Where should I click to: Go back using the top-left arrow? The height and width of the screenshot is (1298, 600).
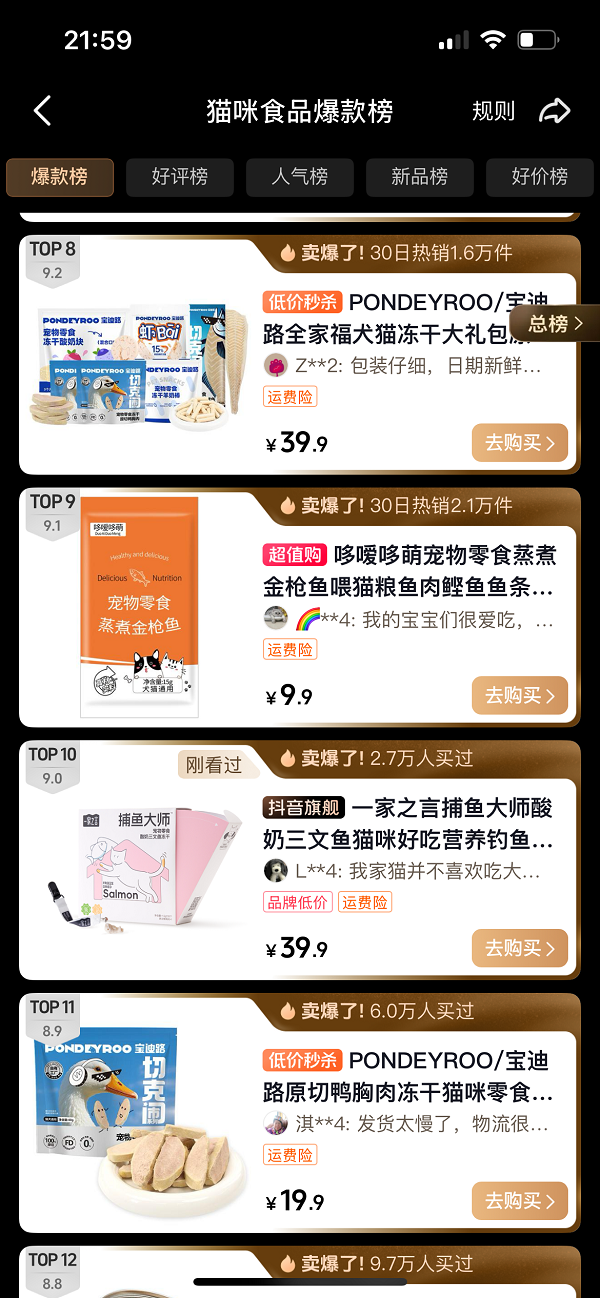tap(42, 110)
